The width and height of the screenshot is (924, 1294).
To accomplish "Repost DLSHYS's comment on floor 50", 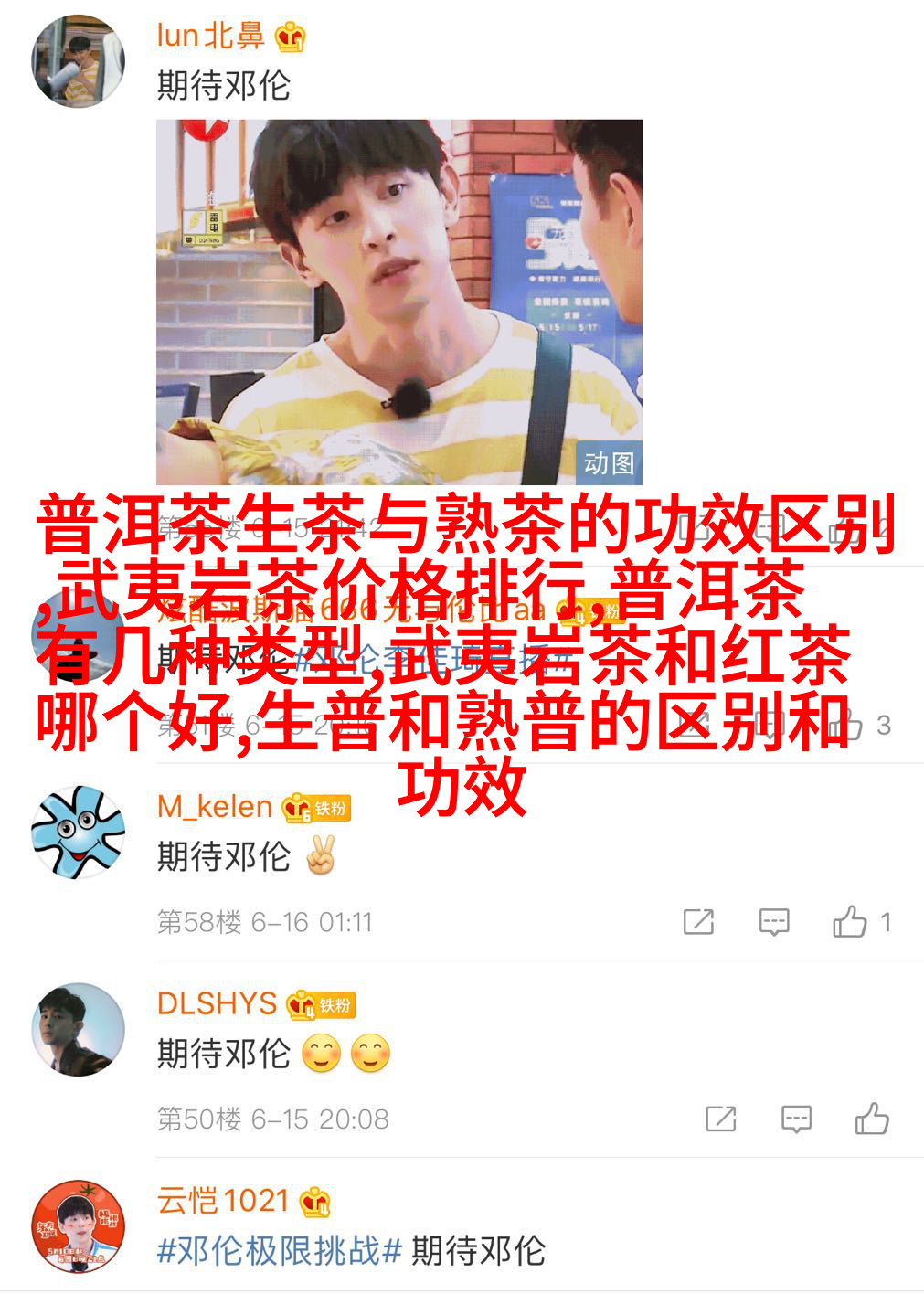I will 720,1119.
